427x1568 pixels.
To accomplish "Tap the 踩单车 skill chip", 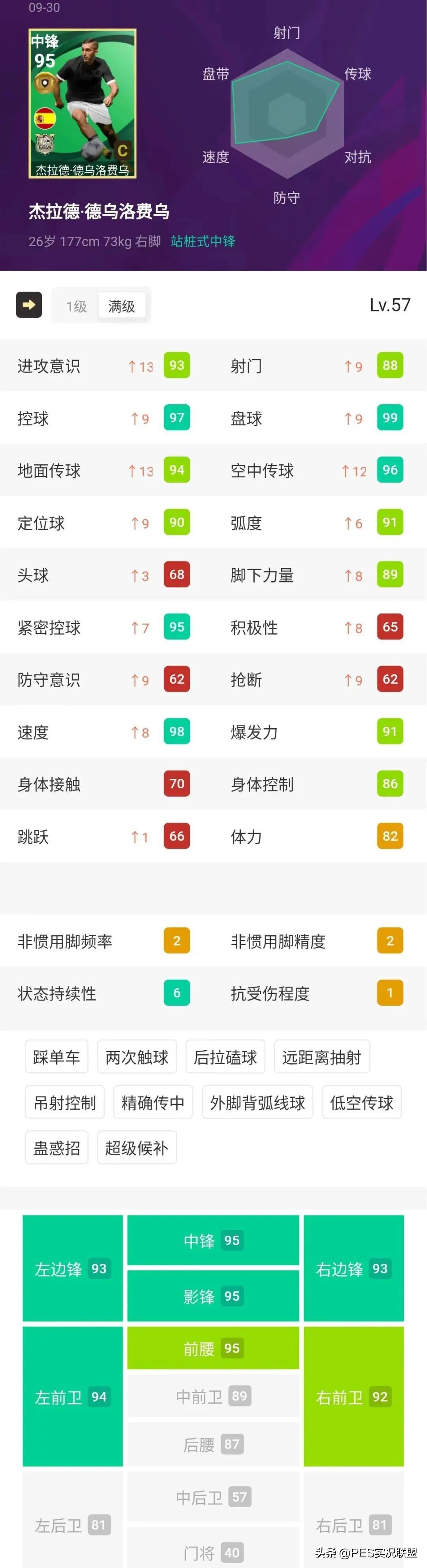I will tap(57, 1057).
